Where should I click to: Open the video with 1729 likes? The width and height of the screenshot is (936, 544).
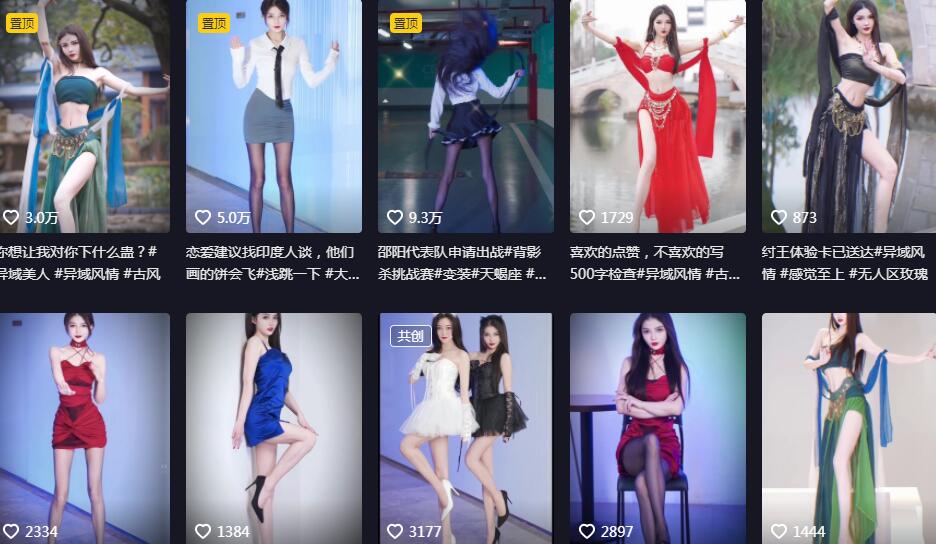(657, 115)
